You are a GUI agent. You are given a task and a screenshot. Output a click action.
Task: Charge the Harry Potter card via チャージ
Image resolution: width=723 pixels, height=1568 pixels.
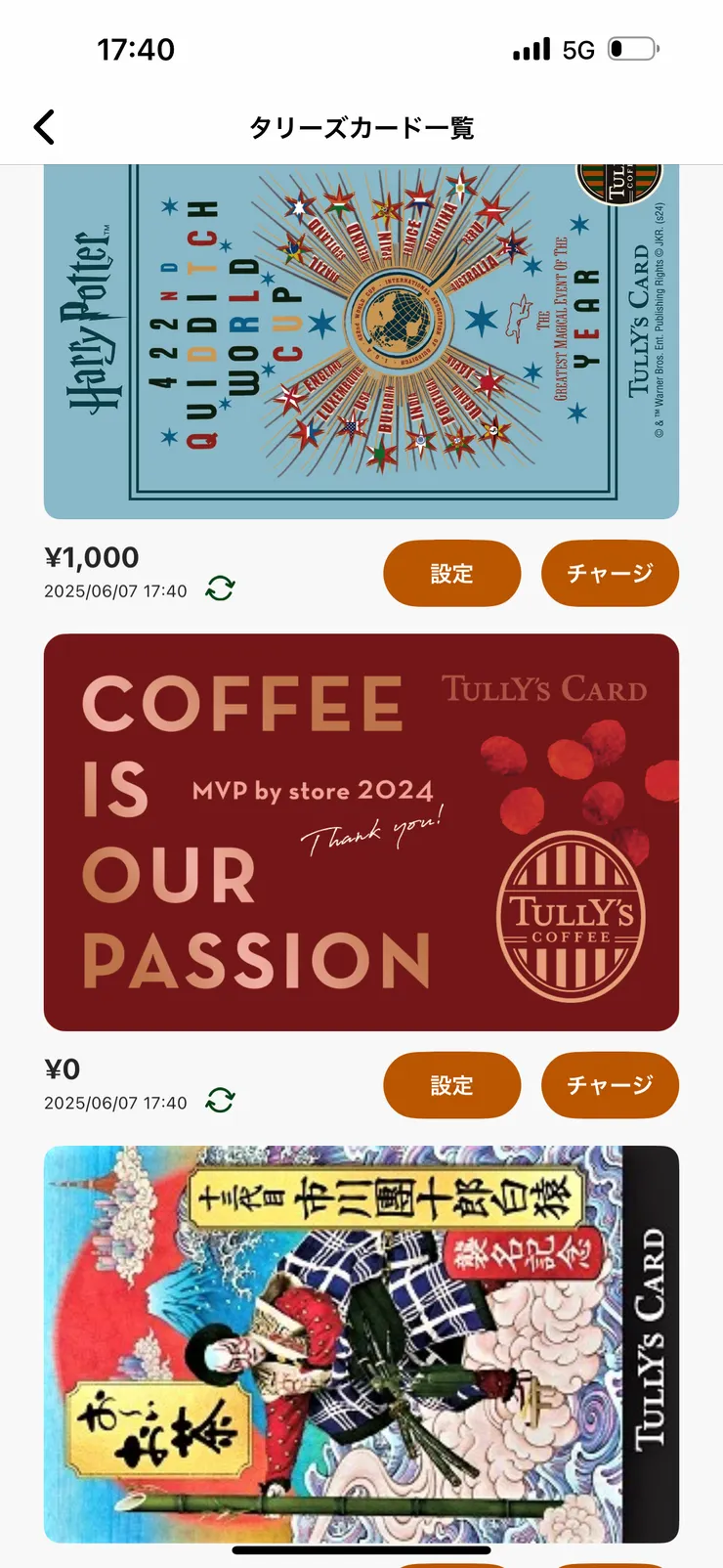[x=610, y=574]
